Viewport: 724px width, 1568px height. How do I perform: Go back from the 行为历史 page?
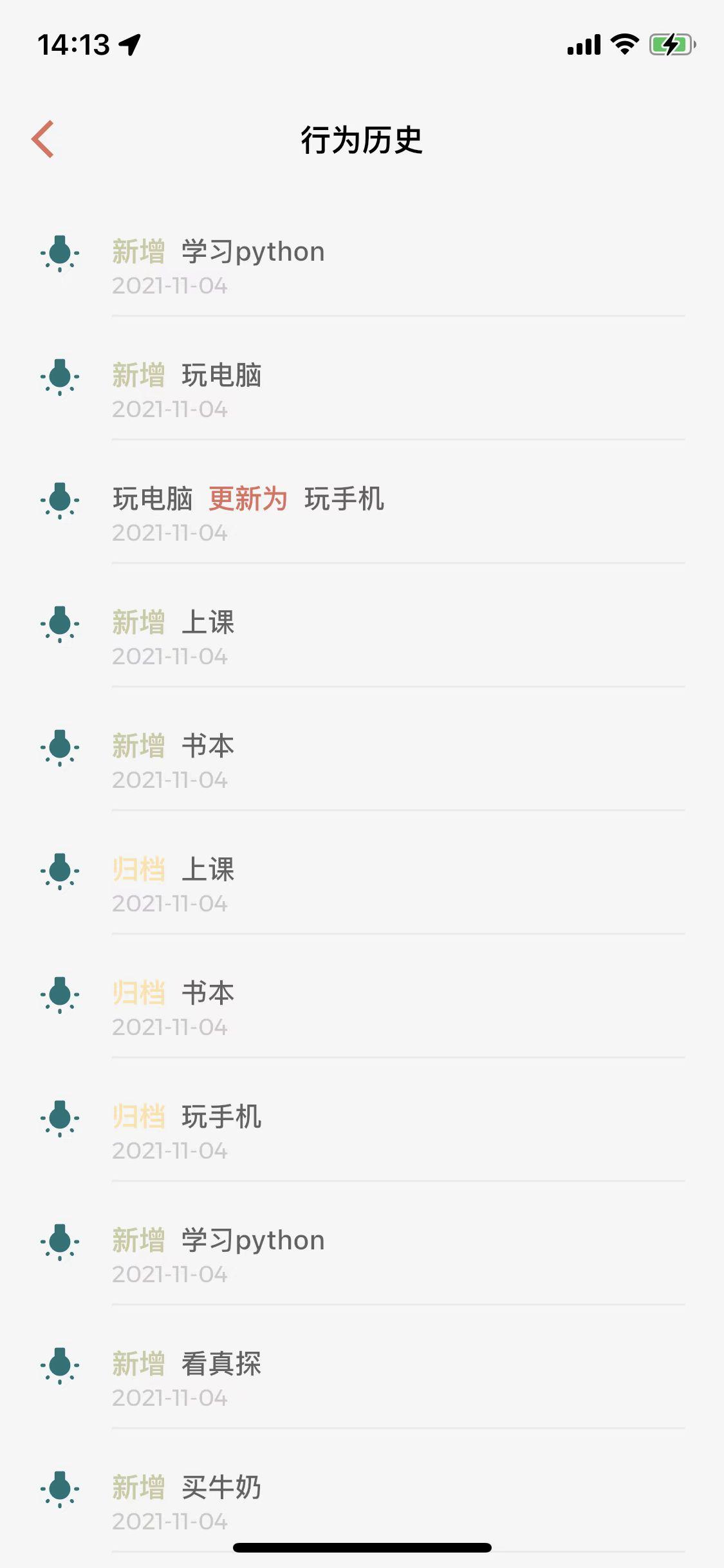tap(43, 139)
